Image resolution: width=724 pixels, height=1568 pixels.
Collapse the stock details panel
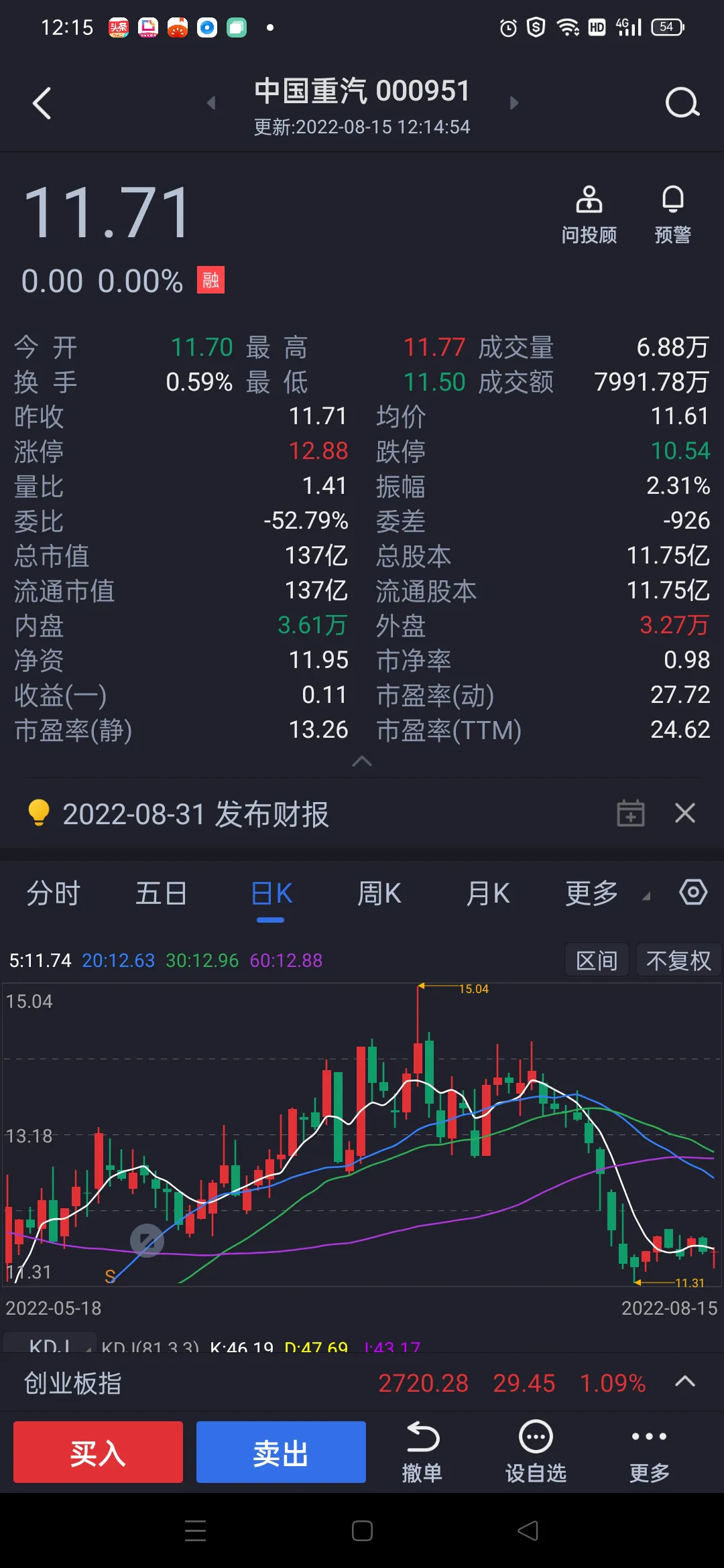pyautogui.click(x=362, y=761)
